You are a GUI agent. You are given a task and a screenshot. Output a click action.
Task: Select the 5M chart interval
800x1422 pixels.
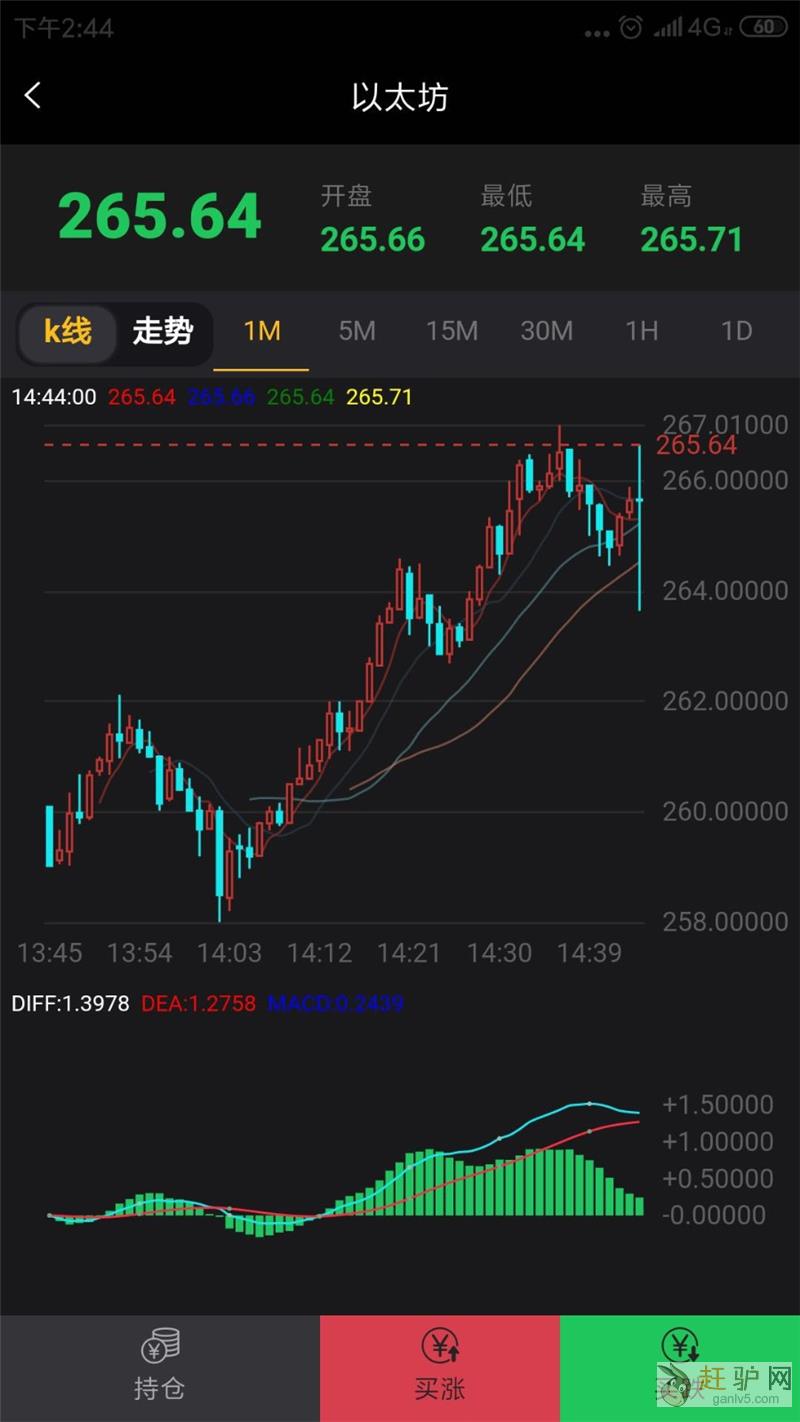click(x=356, y=331)
